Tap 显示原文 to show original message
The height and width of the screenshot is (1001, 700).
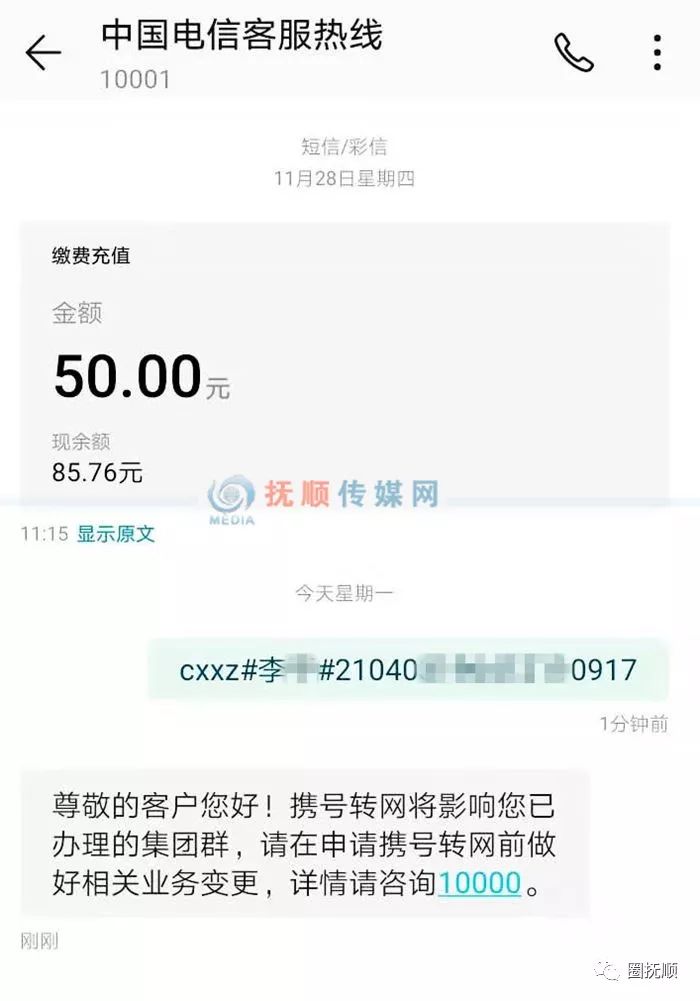pos(116,534)
